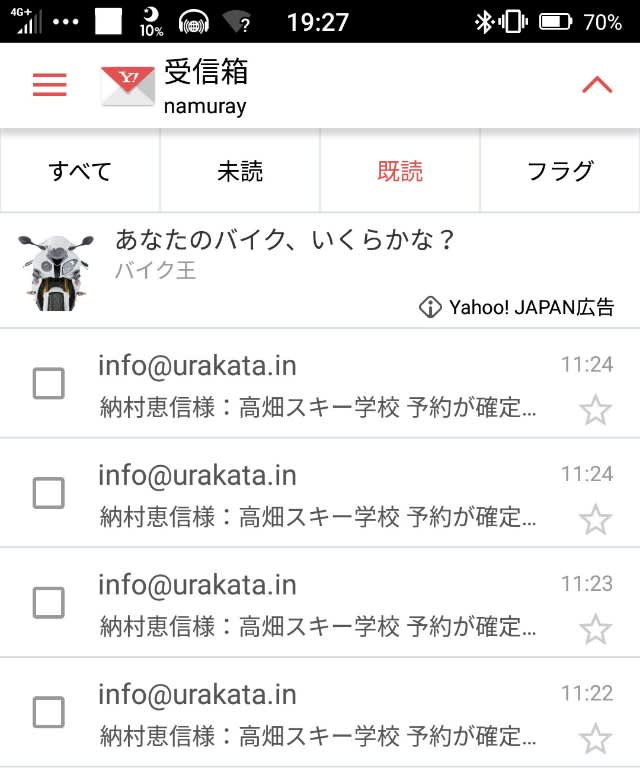The width and height of the screenshot is (640, 779).
Task: Switch to the フラグ tab
Action: pos(560,171)
